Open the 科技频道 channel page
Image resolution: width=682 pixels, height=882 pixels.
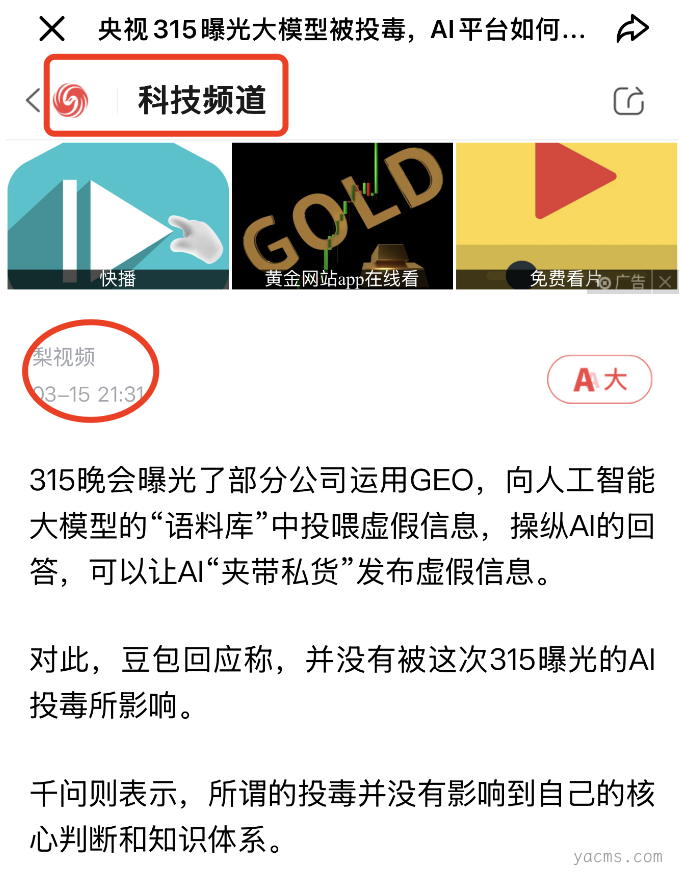(x=202, y=100)
